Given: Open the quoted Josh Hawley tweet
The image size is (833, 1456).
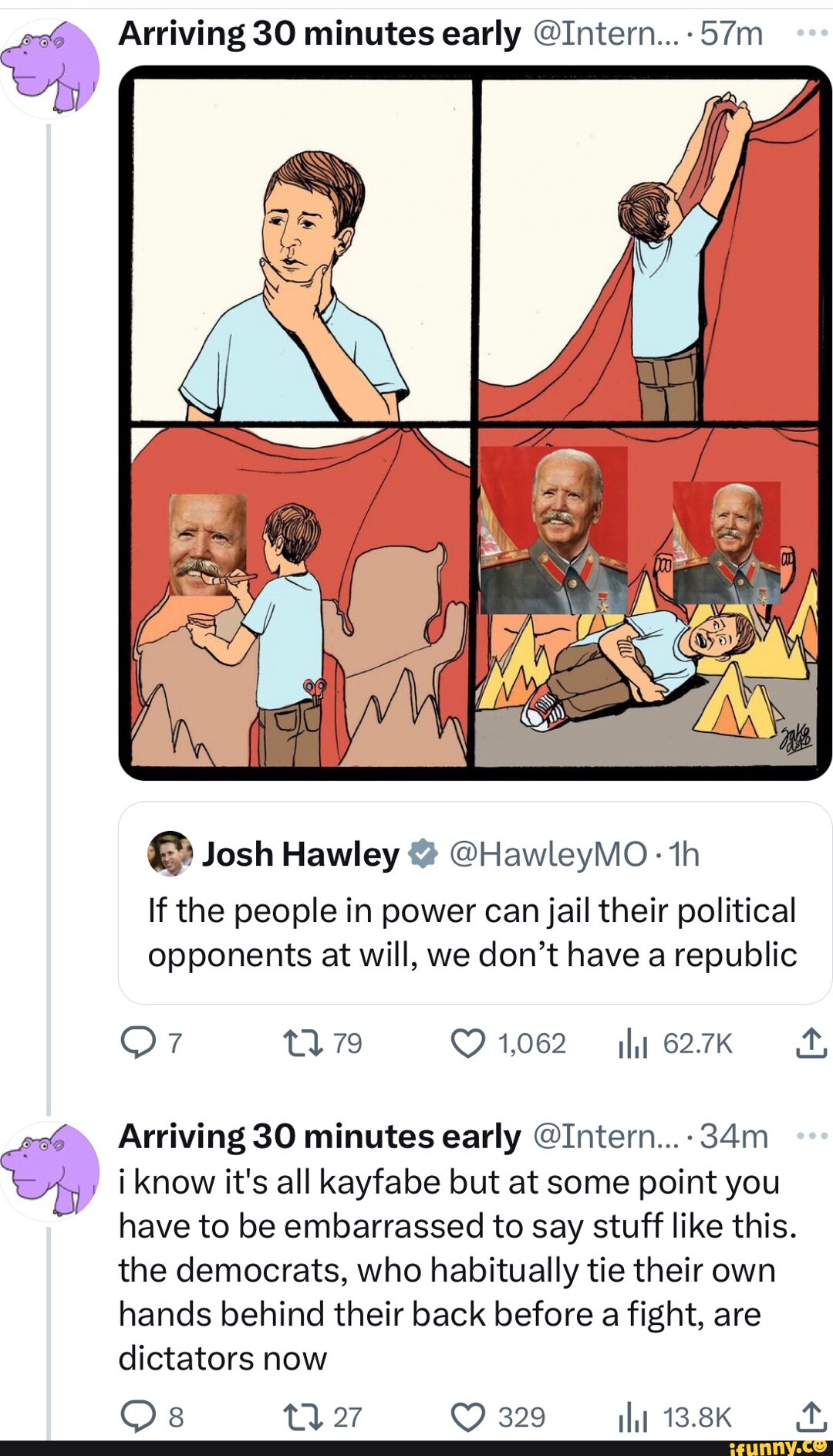Looking at the screenshot, I should click(474, 932).
